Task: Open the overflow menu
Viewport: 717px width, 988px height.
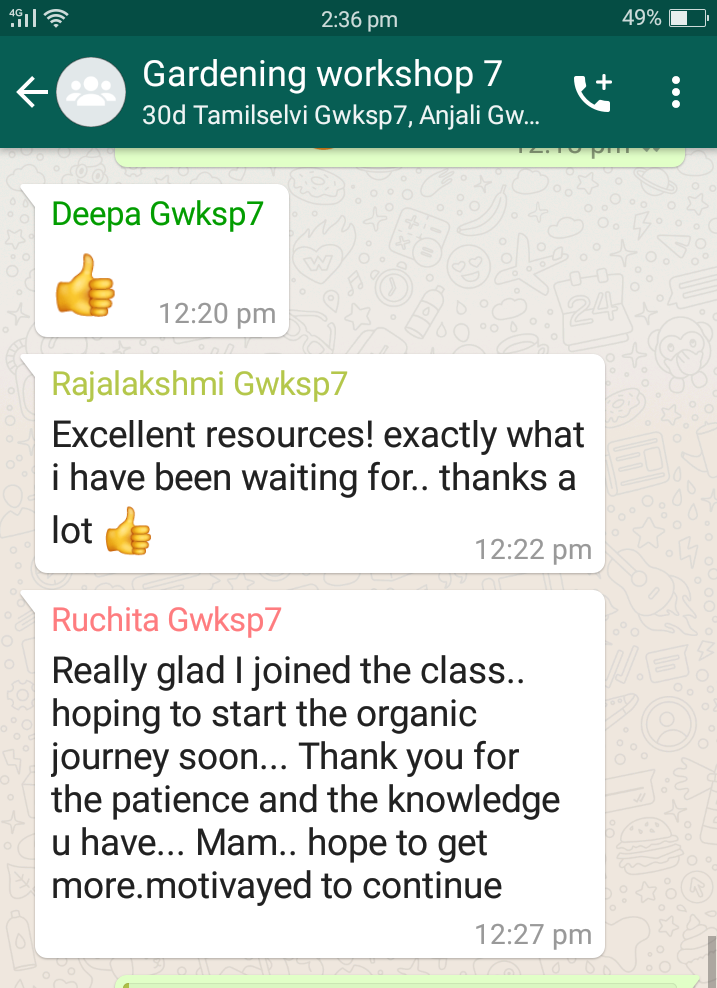Action: click(677, 93)
